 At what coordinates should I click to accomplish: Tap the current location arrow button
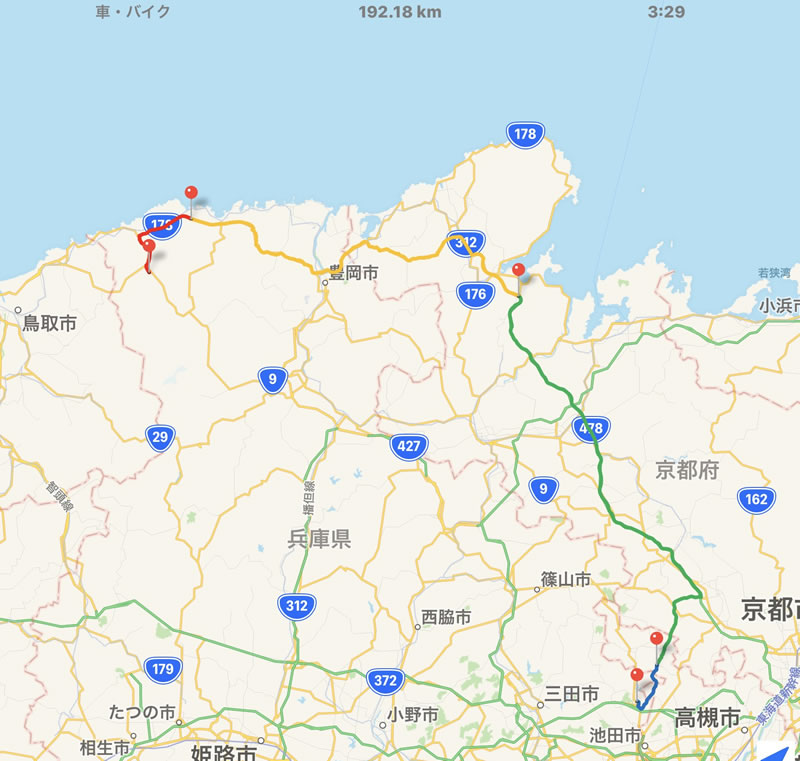[780, 750]
